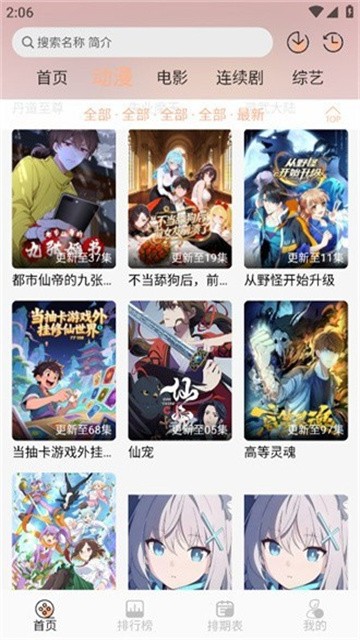
Task: Switch to the 连续剧 tab
Action: pos(240,78)
